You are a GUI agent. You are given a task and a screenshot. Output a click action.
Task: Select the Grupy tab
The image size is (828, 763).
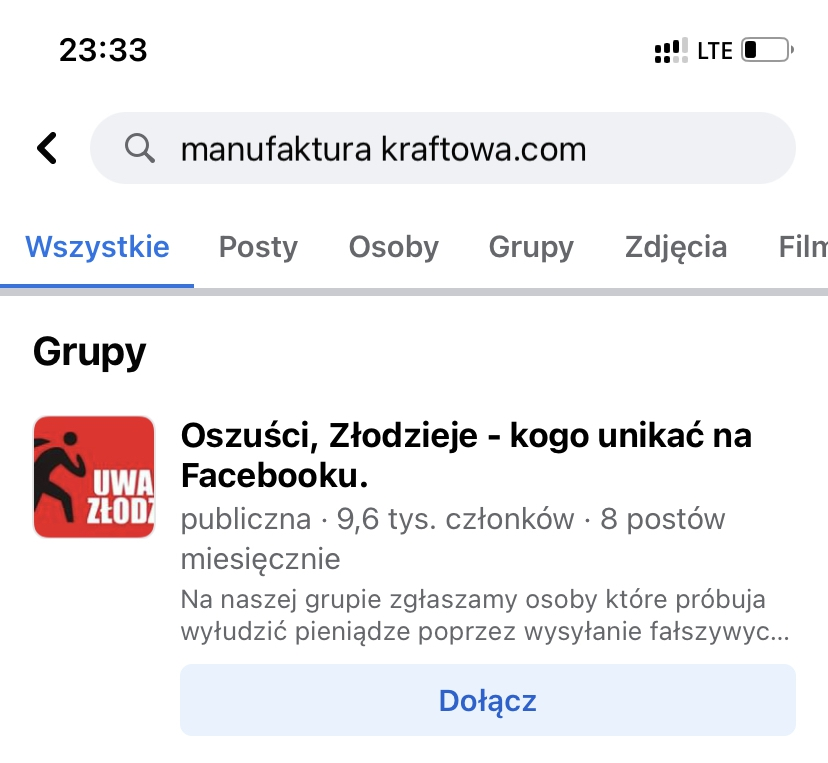[x=531, y=246]
